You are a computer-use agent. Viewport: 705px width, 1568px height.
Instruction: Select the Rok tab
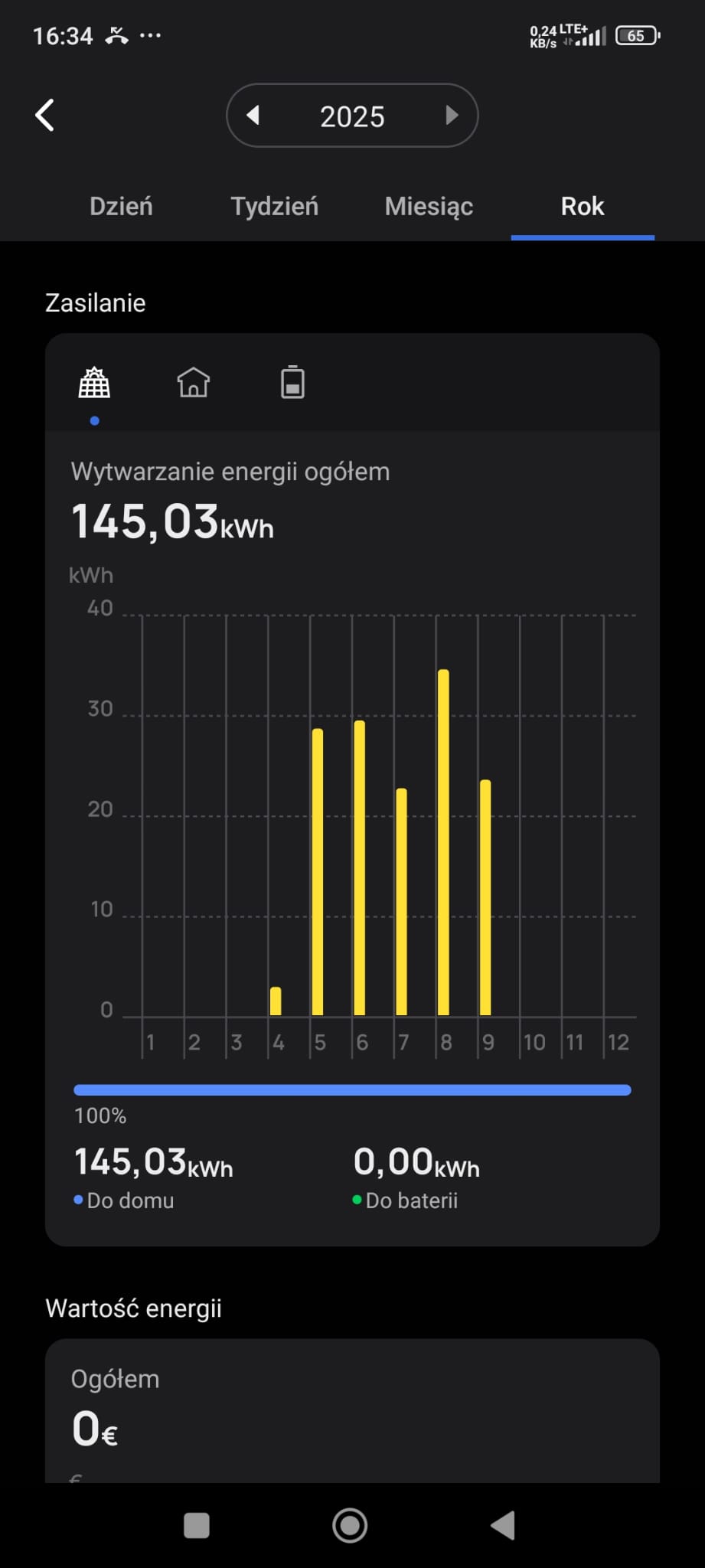click(583, 207)
